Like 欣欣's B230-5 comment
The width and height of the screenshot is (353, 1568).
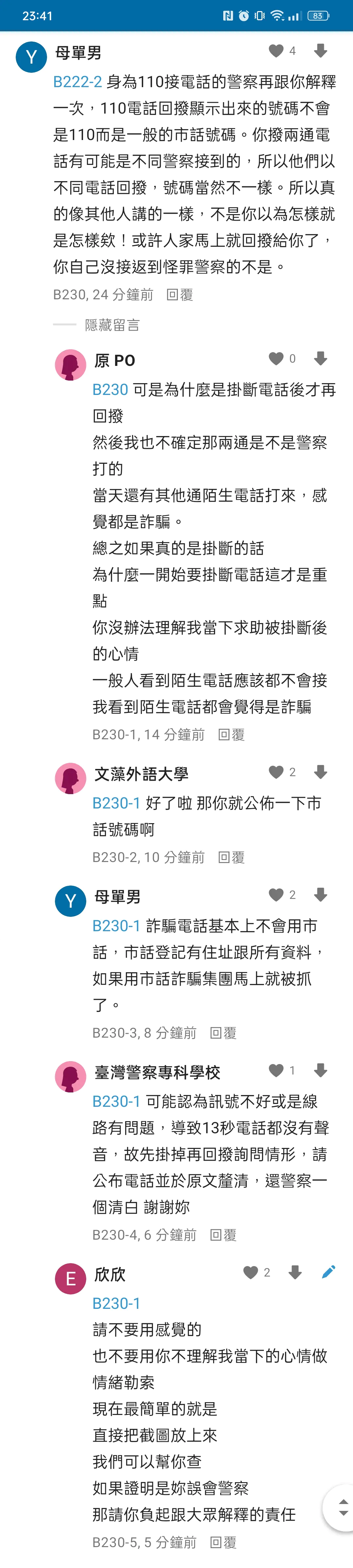click(x=250, y=1272)
